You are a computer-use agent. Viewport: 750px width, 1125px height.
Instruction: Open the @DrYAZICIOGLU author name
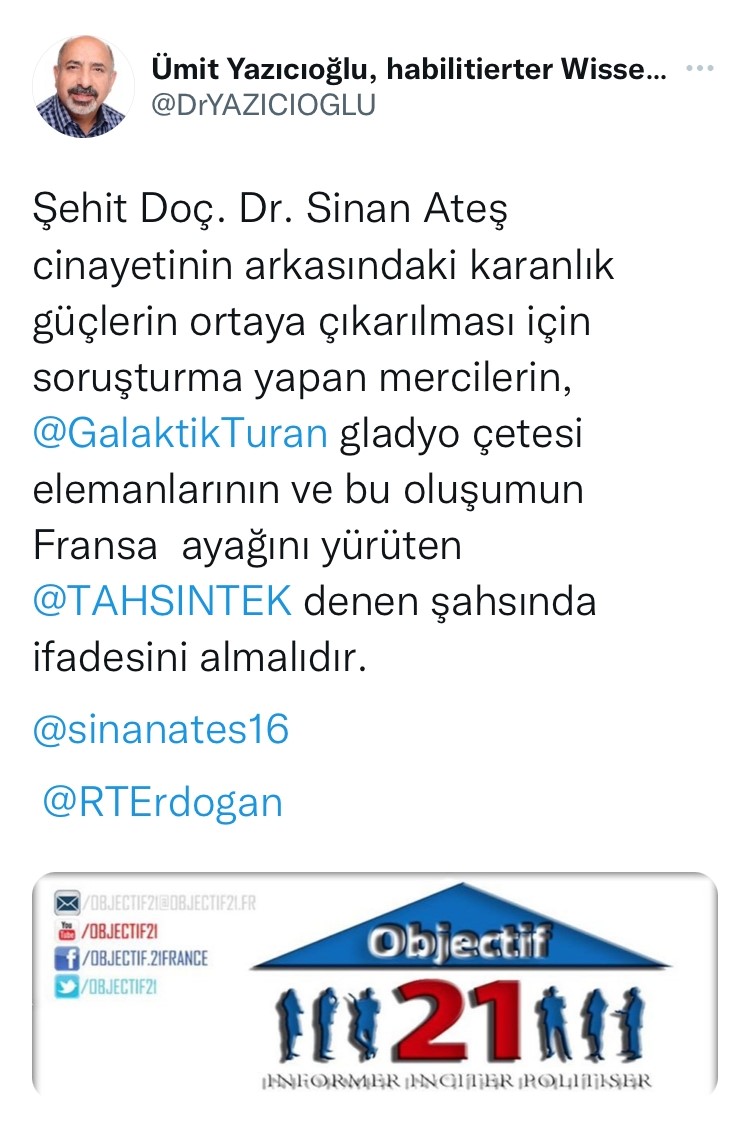point(263,104)
